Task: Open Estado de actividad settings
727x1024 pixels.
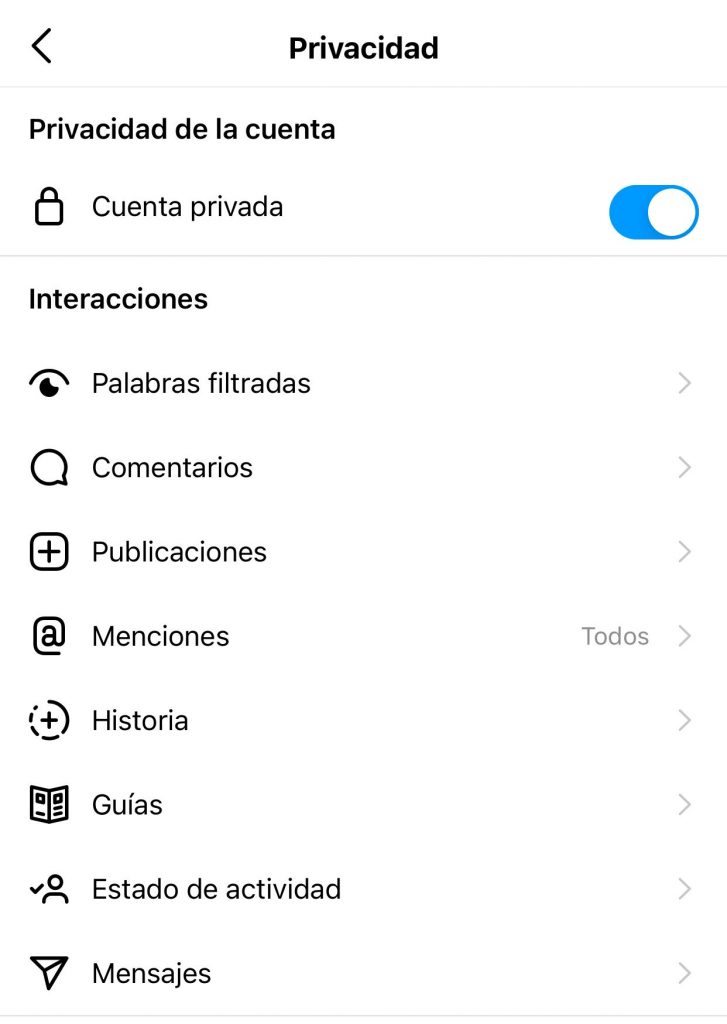Action: point(685,888)
